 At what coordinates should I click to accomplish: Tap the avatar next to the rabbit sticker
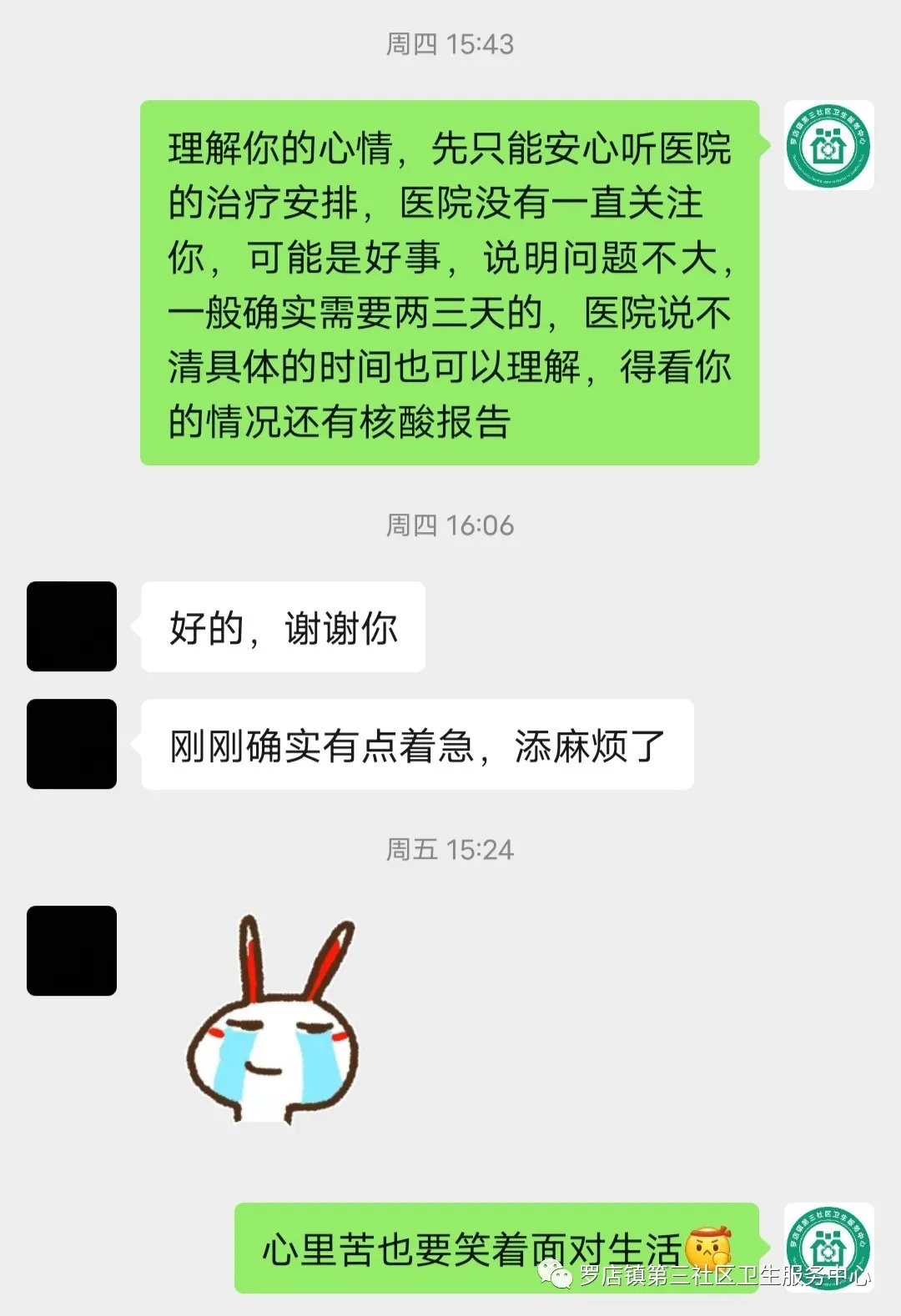[72, 951]
